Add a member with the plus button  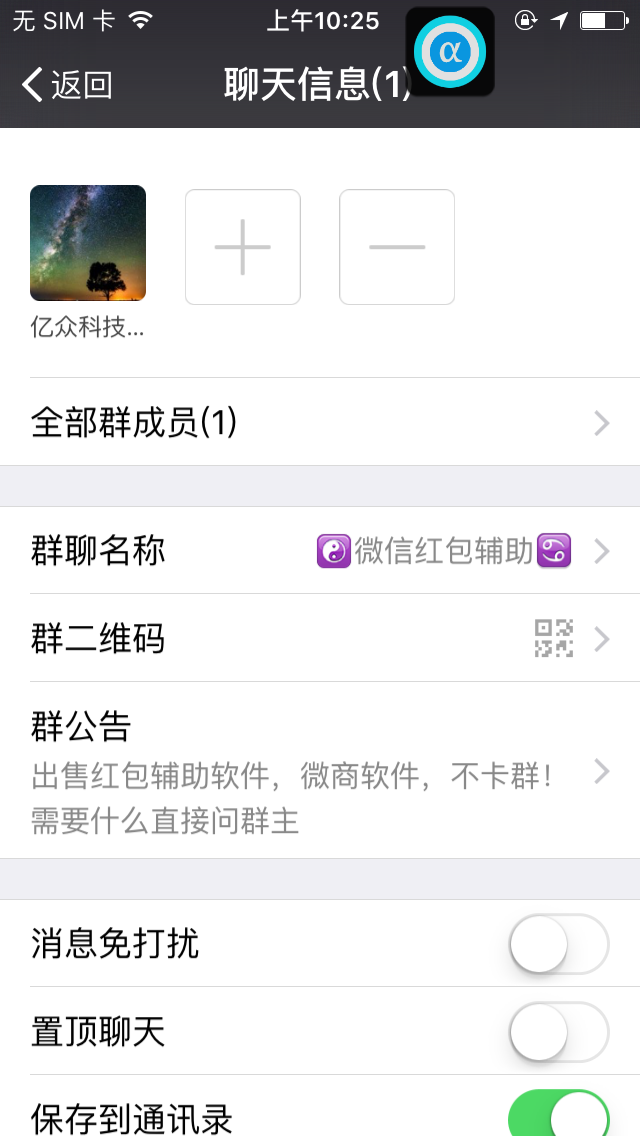(x=243, y=247)
